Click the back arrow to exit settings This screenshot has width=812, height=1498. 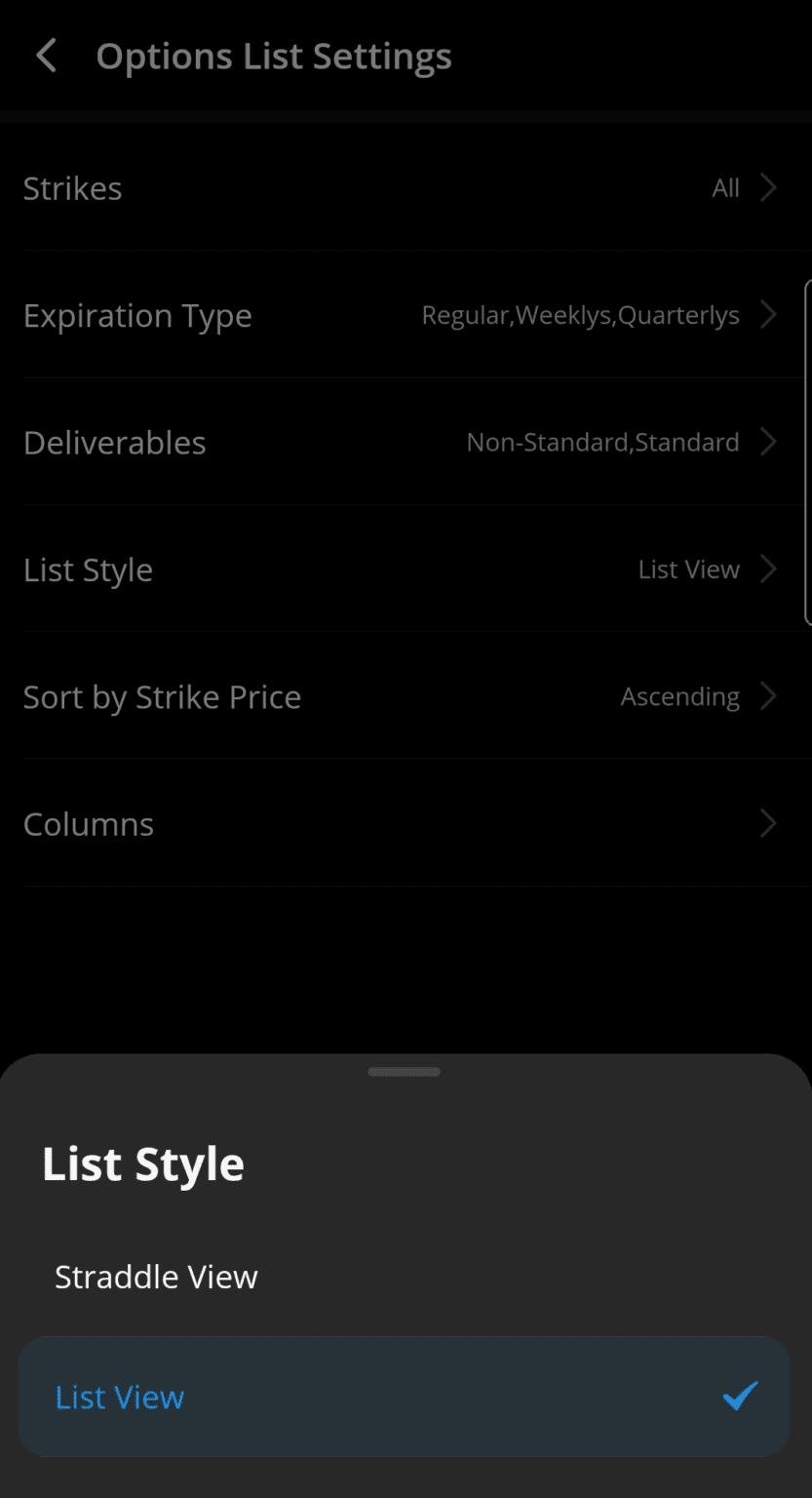pyautogui.click(x=46, y=56)
